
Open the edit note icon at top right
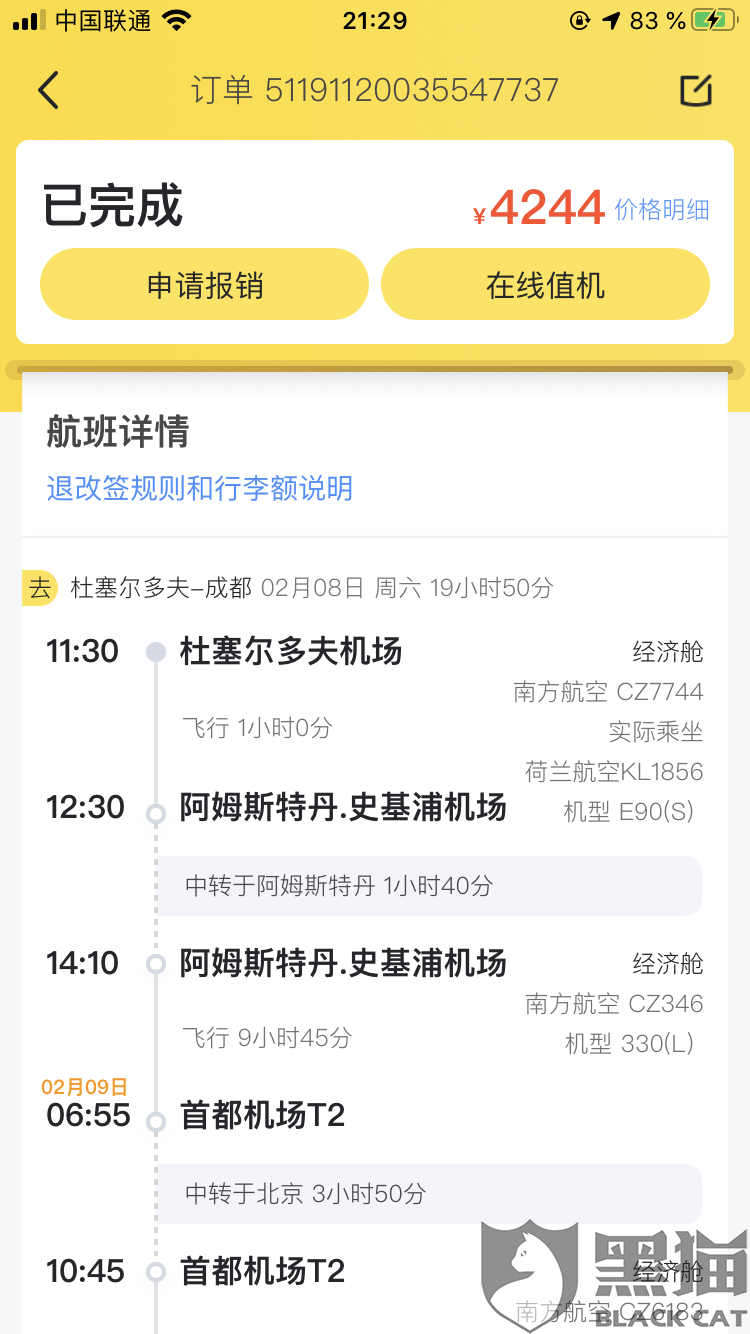click(x=695, y=90)
